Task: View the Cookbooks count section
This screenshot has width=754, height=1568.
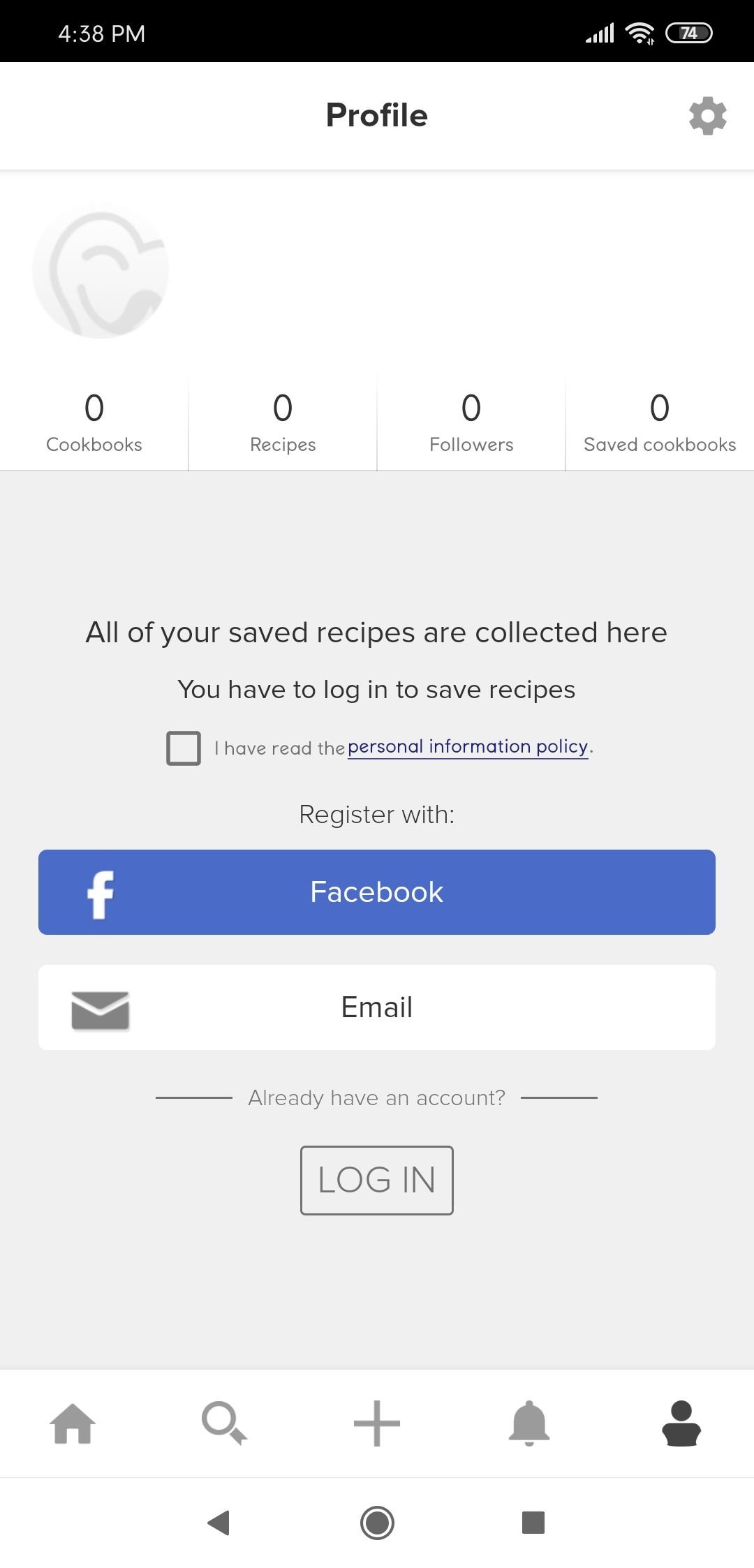Action: click(x=94, y=422)
